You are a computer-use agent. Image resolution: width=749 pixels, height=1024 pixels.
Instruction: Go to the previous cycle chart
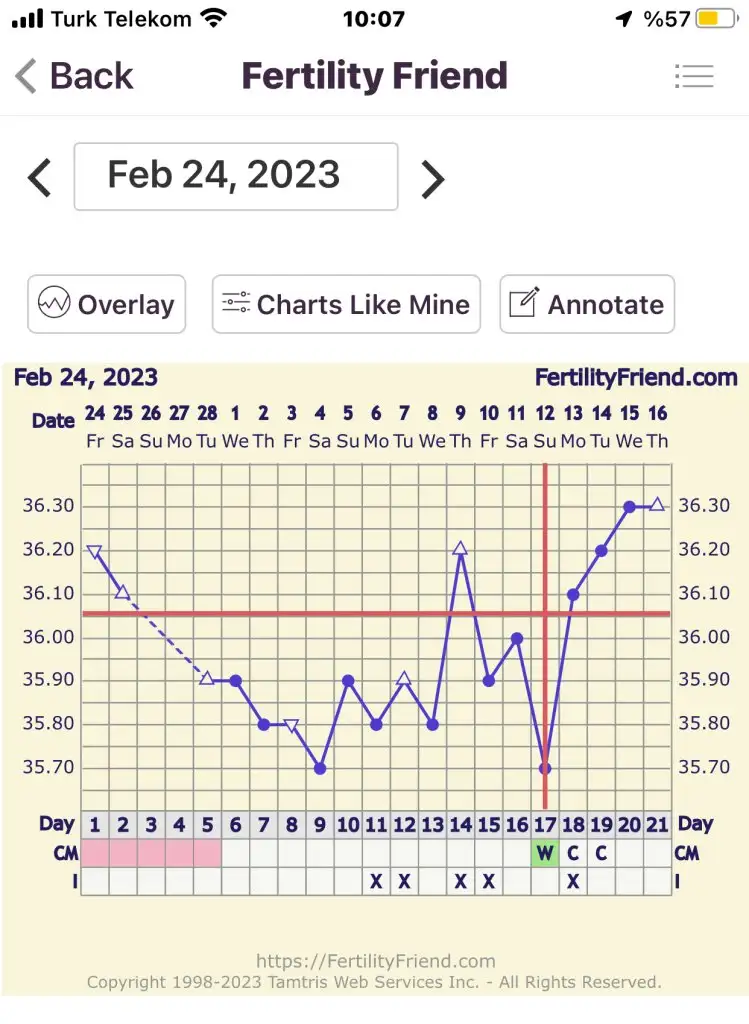point(39,178)
